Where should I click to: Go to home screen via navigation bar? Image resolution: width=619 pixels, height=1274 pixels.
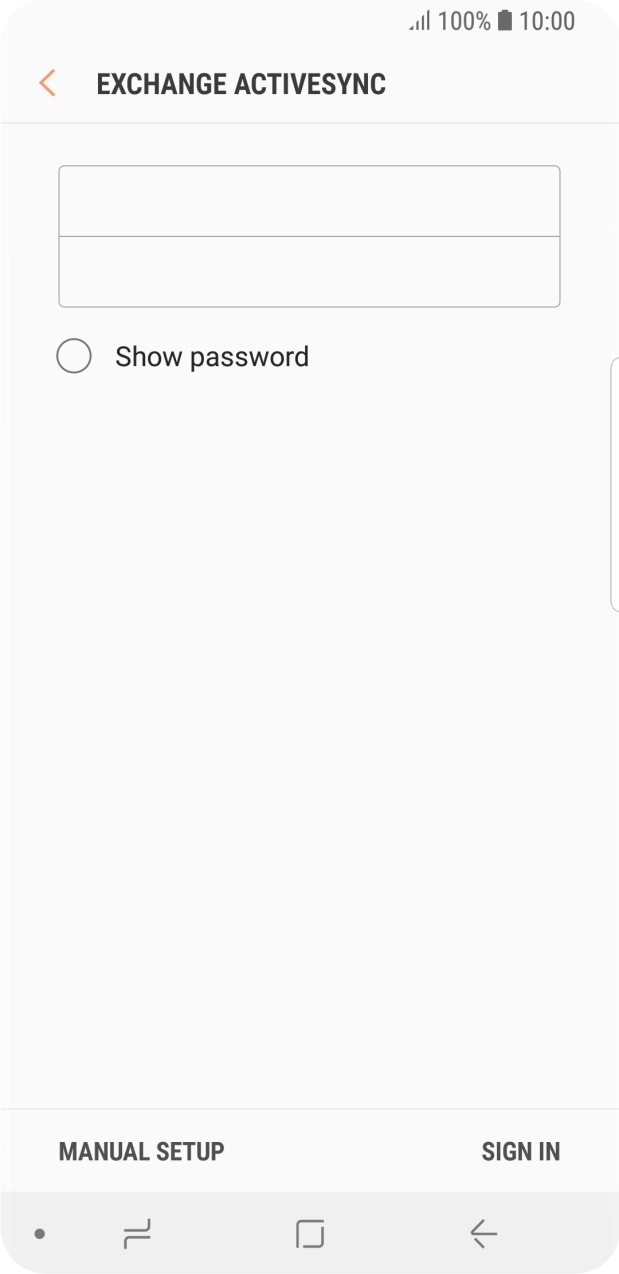pos(310,1234)
